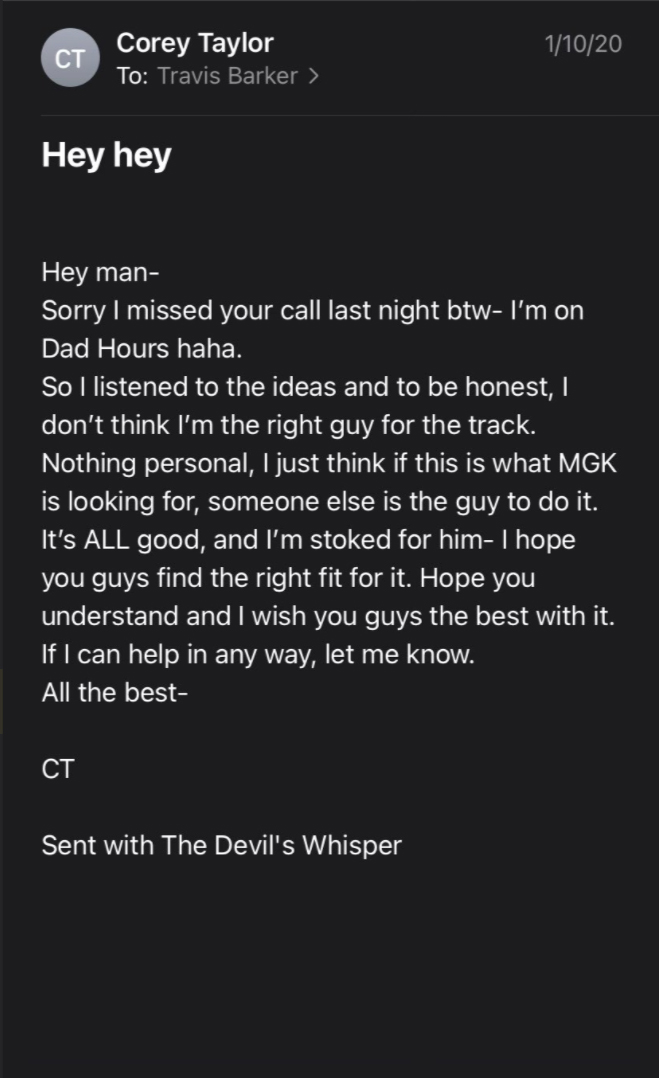This screenshot has height=1078, width=659.
Task: View sender Corey Taylor's contact info
Action: click(195, 43)
